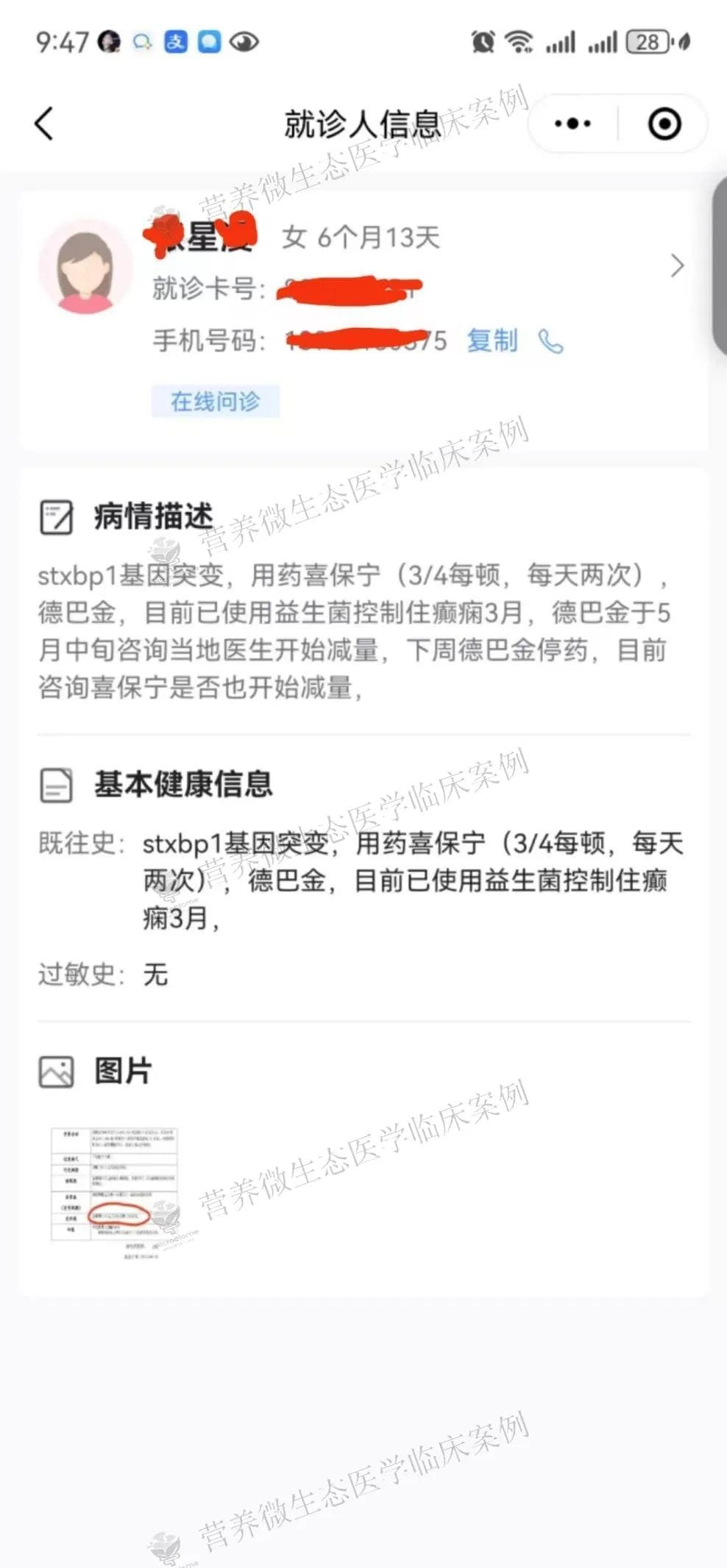This screenshot has height=1568, width=727.
Task: Close the mini program with the circle button
Action: tap(664, 124)
